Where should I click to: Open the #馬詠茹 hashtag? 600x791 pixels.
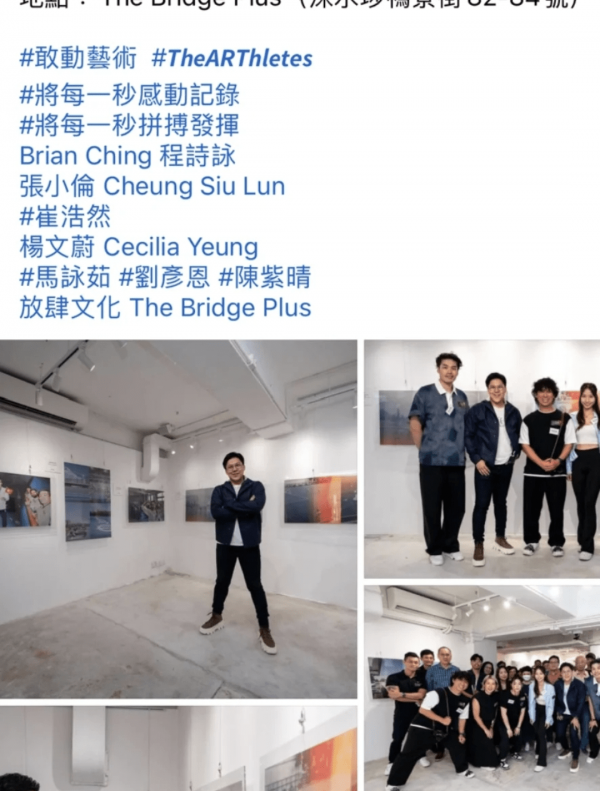[64, 277]
